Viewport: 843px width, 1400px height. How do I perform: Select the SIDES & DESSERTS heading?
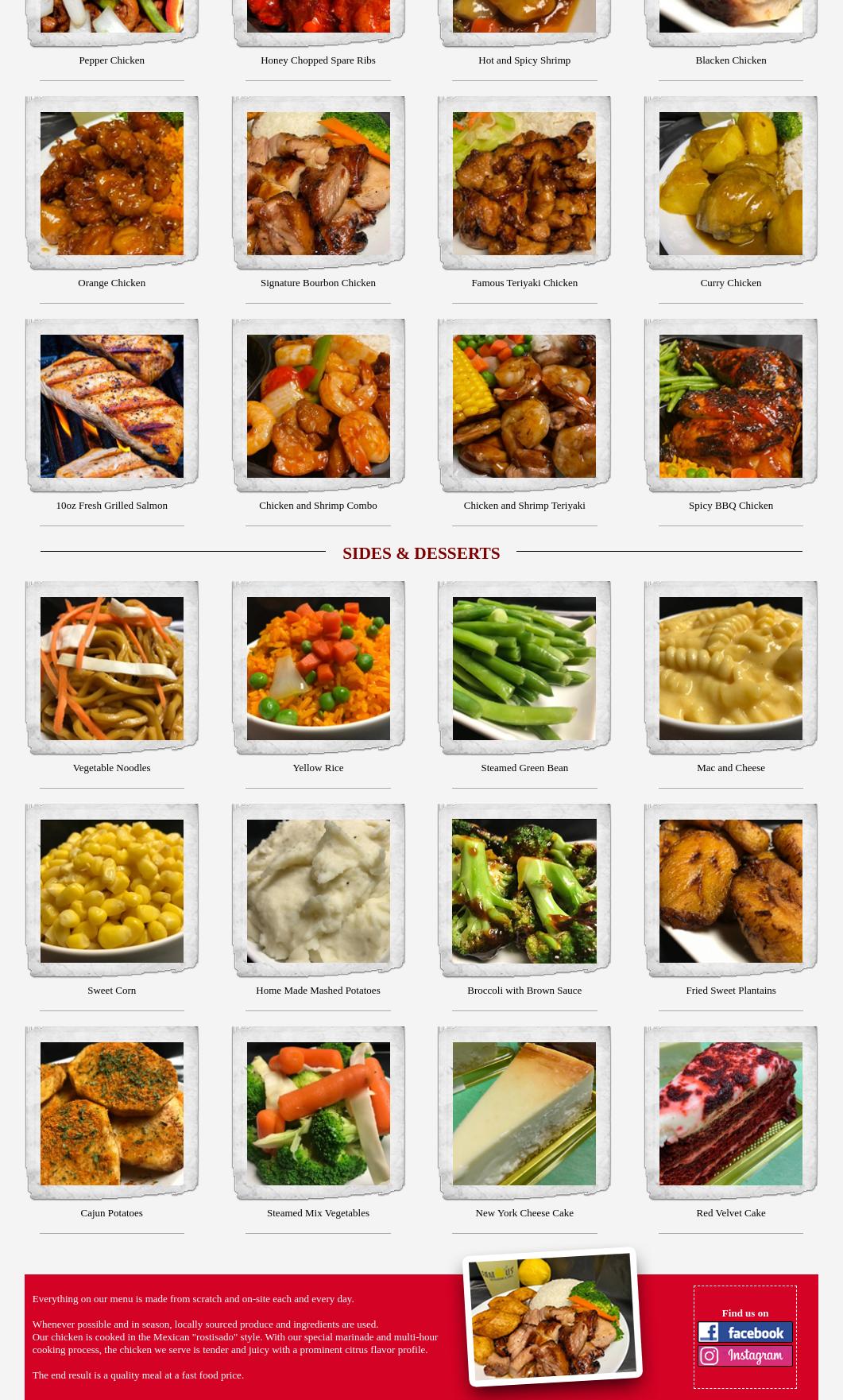click(421, 553)
